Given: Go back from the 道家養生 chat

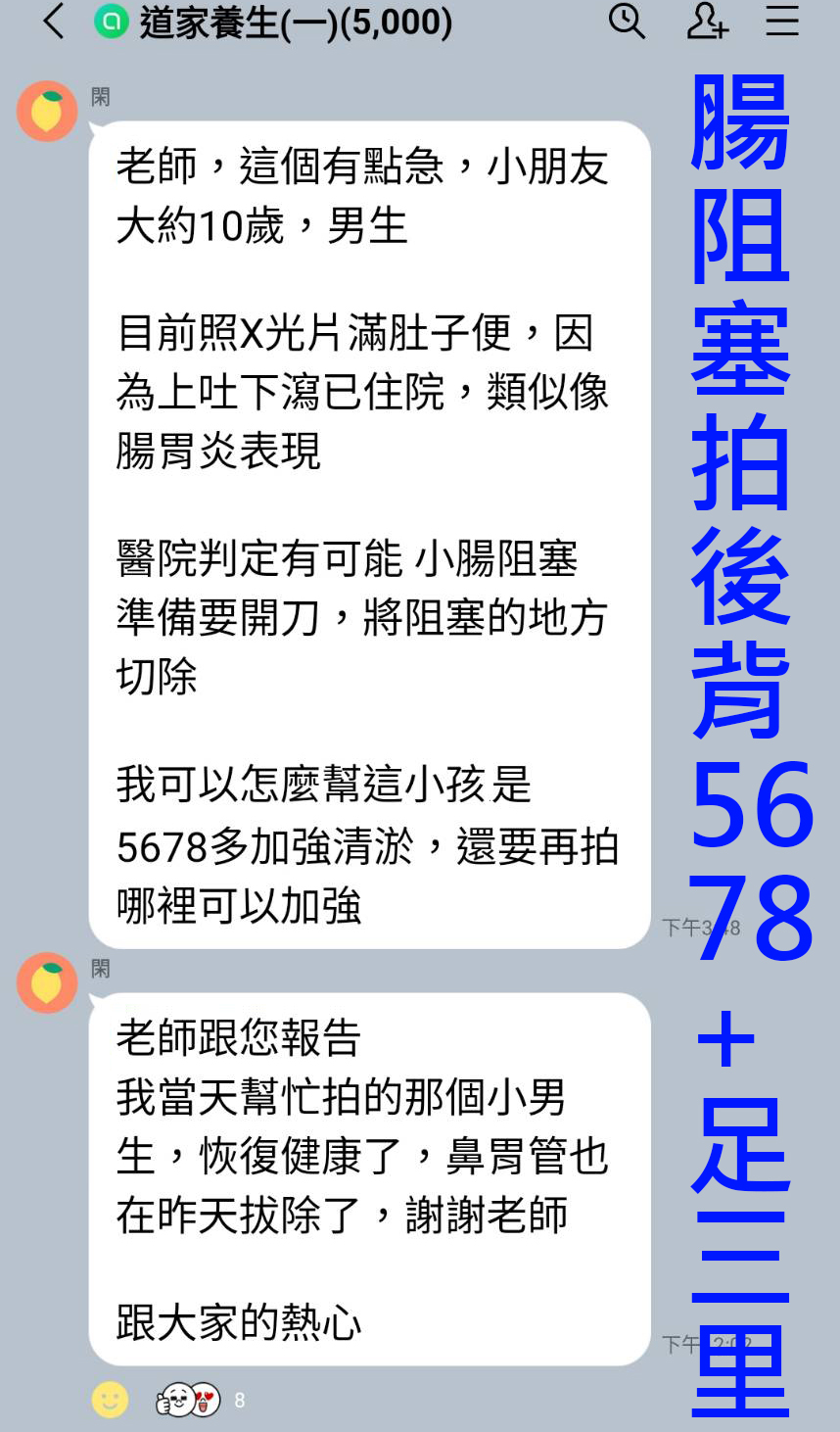Looking at the screenshot, I should click(x=54, y=22).
